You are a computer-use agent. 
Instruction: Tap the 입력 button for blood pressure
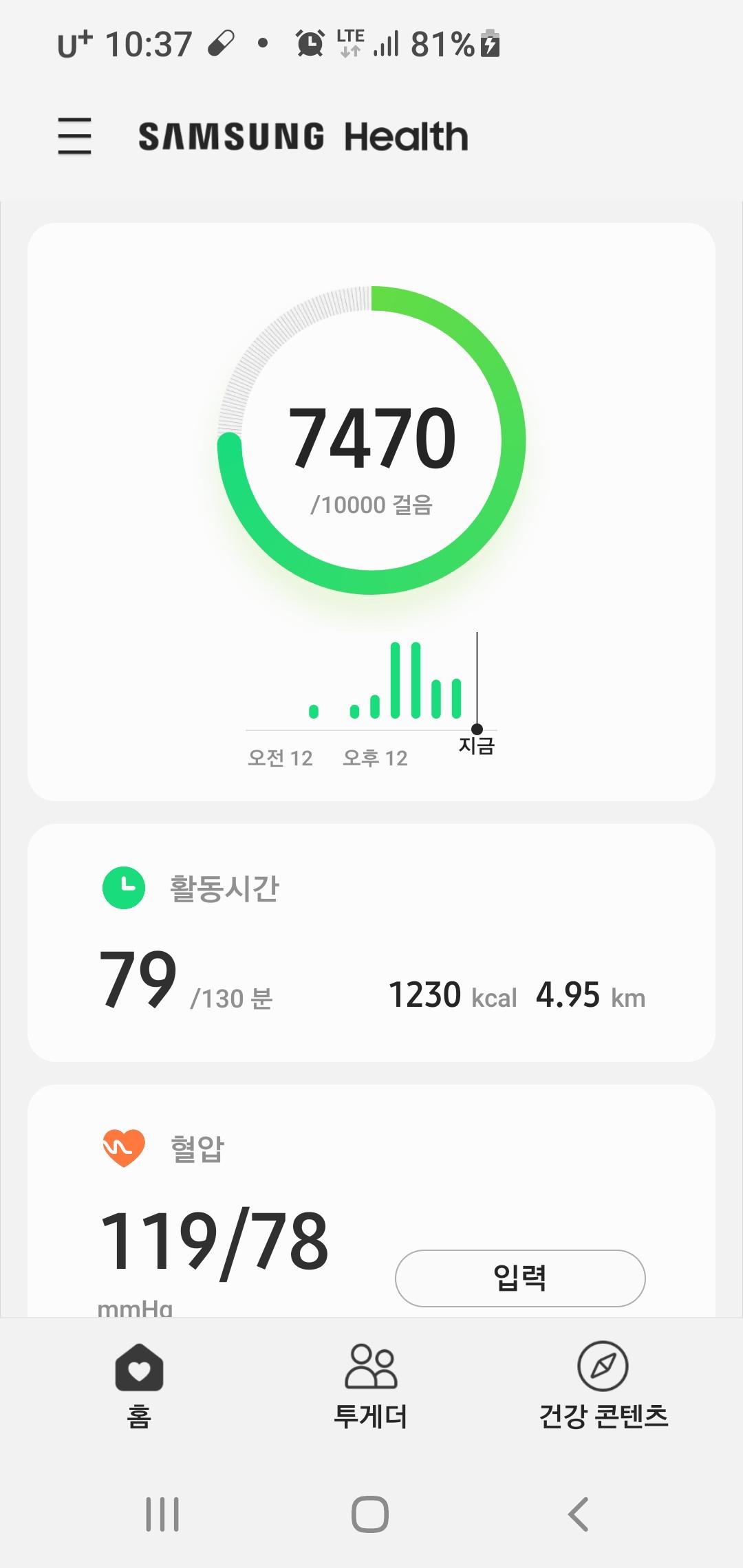(520, 1278)
